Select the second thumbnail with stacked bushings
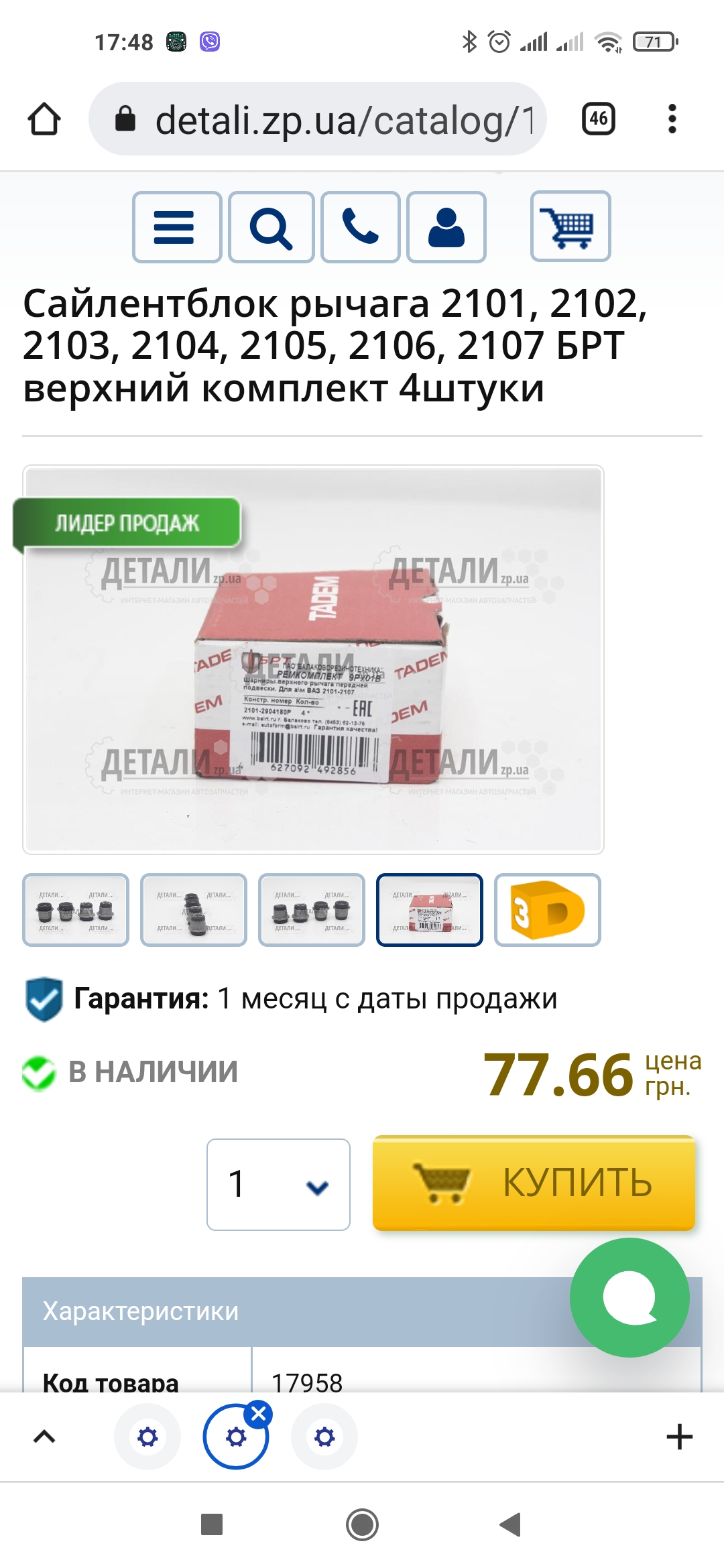Image resolution: width=724 pixels, height=1568 pixels. 194,910
